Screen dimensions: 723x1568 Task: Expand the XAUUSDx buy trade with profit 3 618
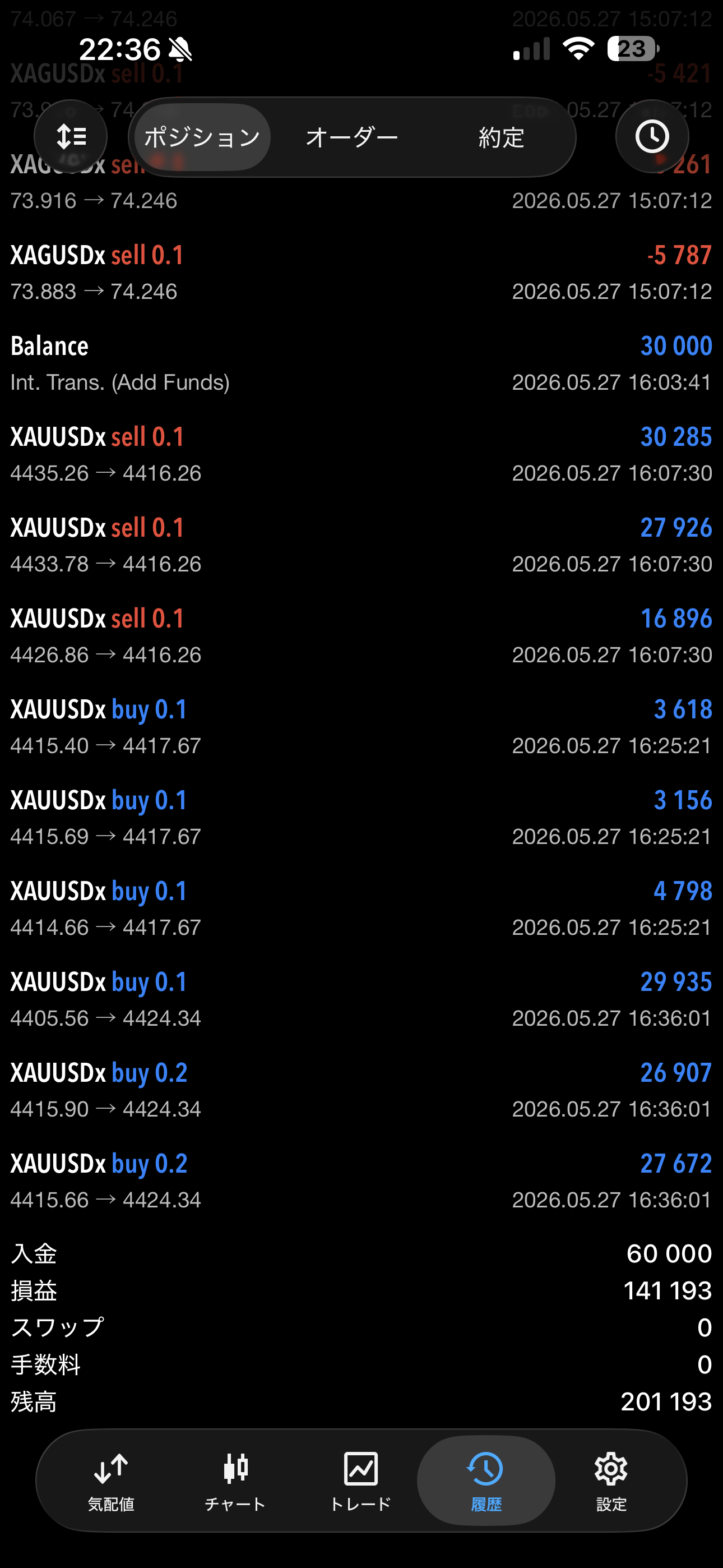pyautogui.click(x=361, y=727)
